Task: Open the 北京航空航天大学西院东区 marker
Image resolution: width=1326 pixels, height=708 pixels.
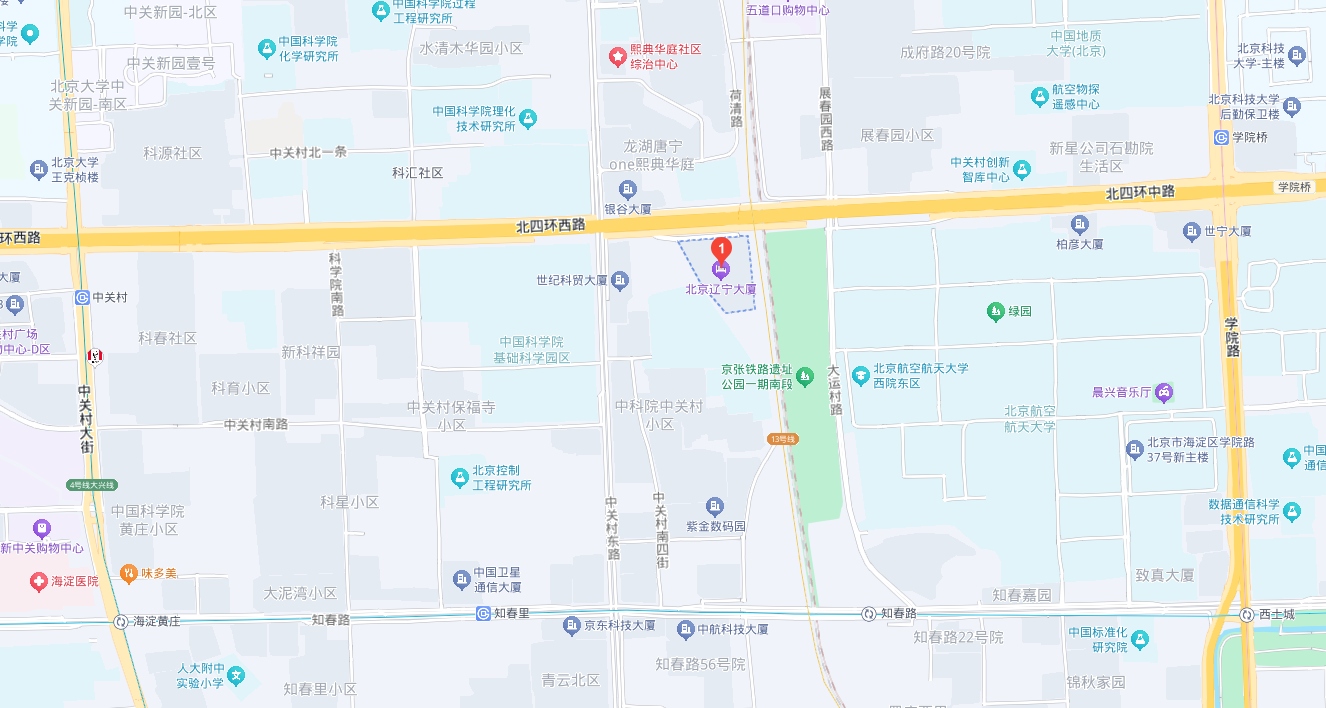Action: point(860,375)
